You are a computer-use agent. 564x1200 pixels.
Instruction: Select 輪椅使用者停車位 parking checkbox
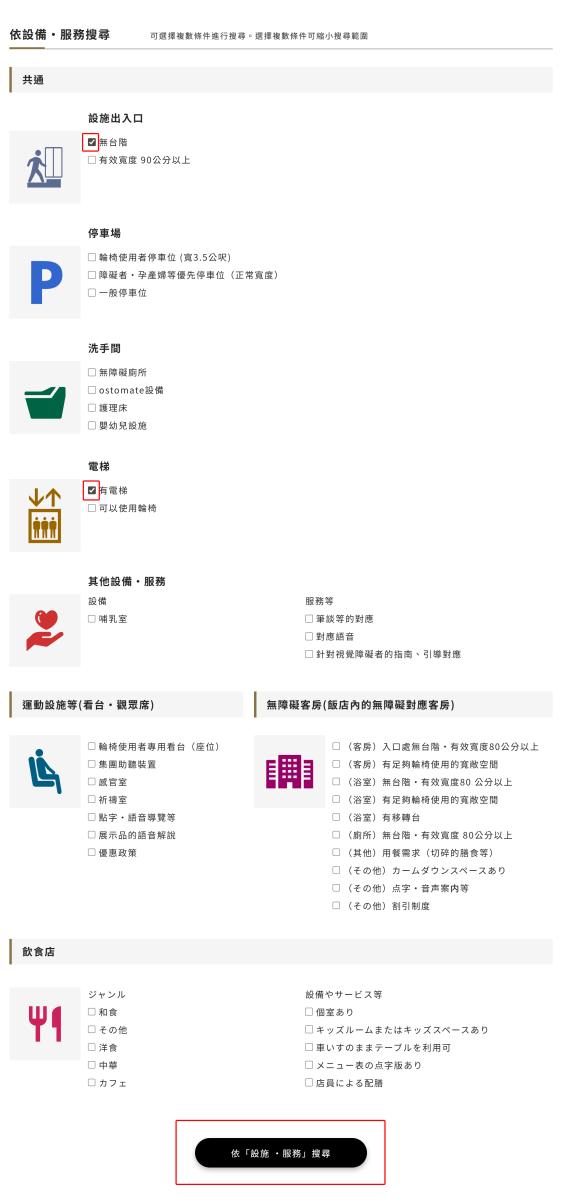[92, 257]
